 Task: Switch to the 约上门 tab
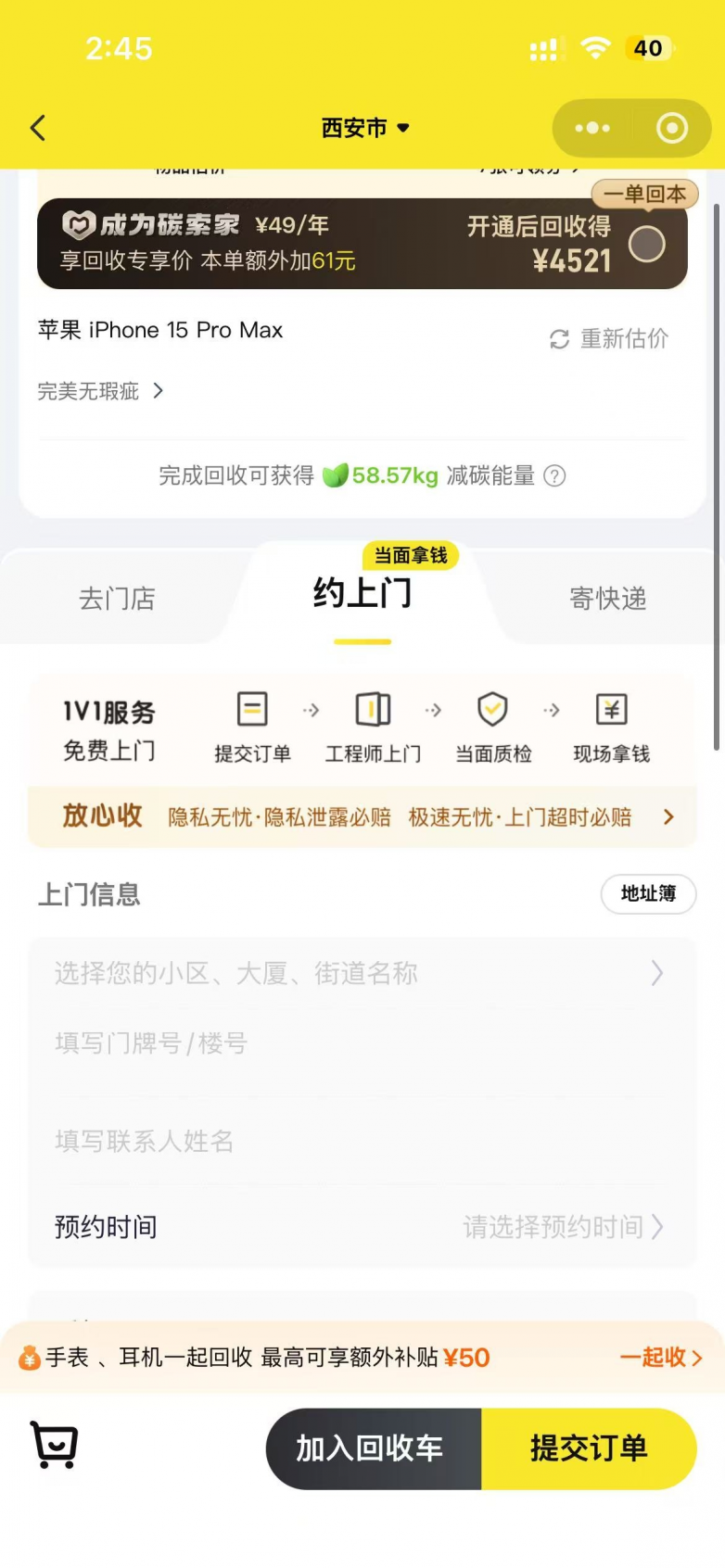point(362,594)
